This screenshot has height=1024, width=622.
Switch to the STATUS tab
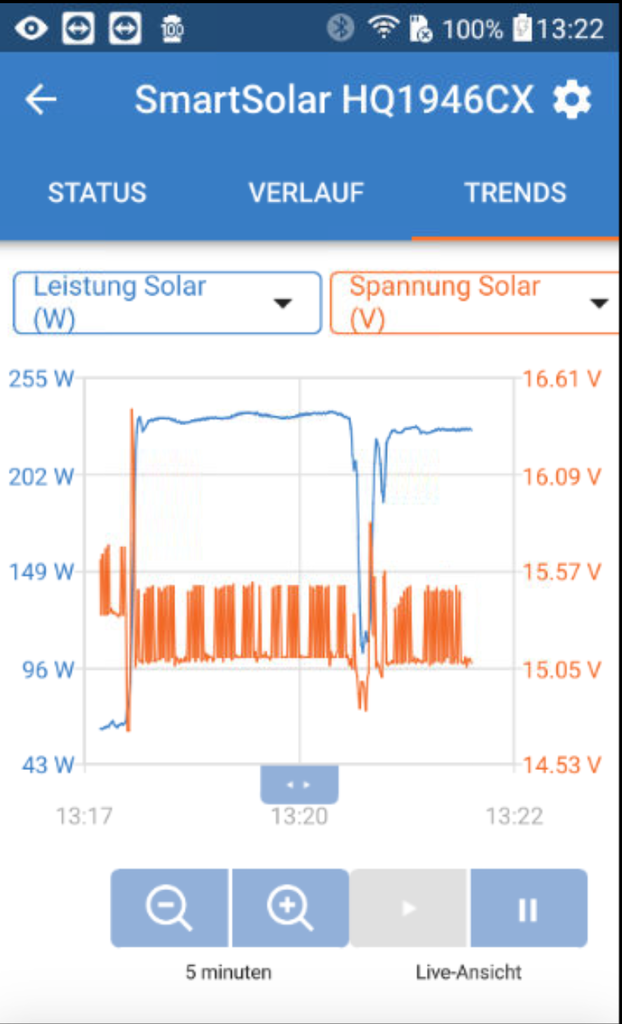[x=97, y=193]
